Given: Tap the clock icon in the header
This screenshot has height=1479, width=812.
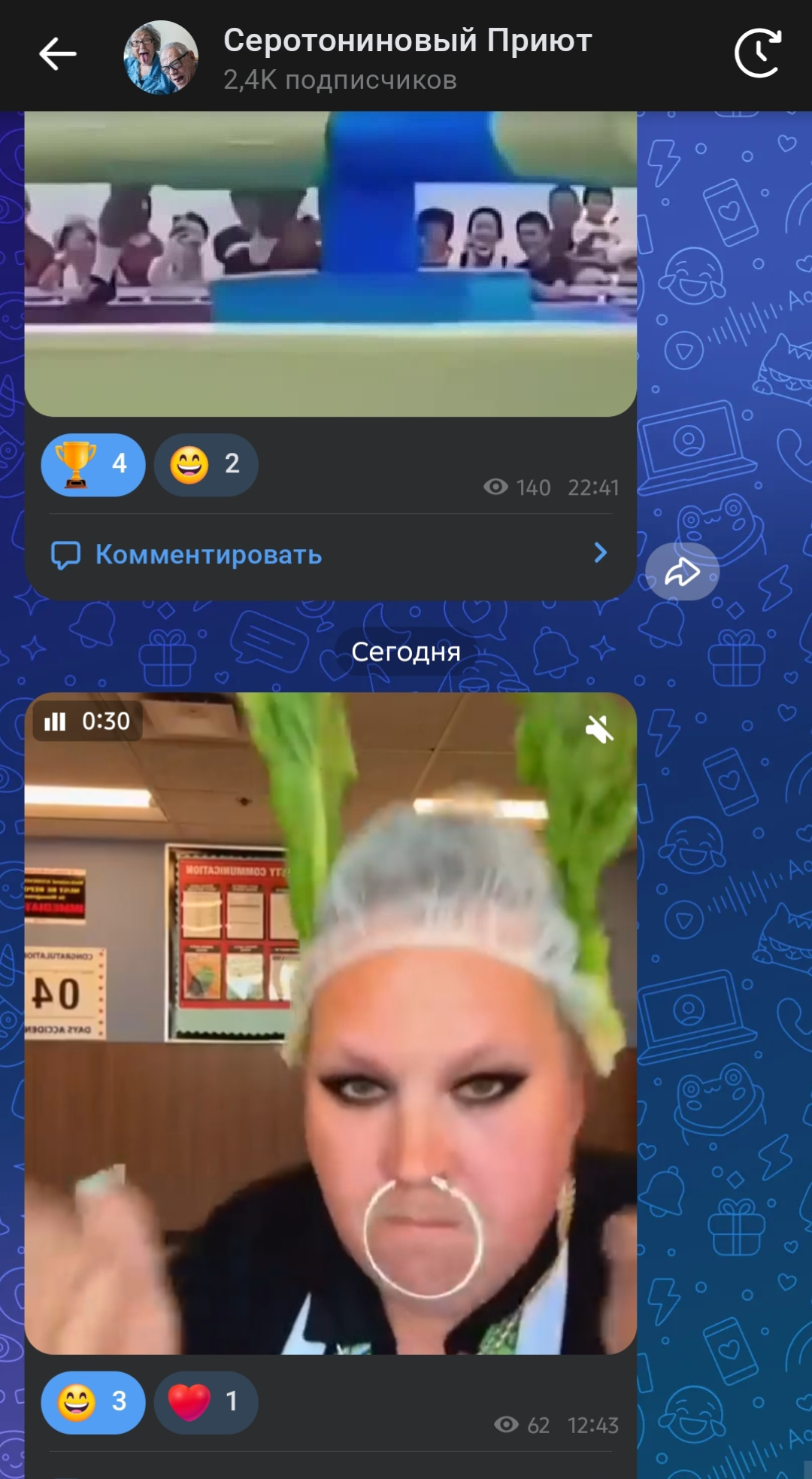Looking at the screenshot, I should [x=758, y=54].
